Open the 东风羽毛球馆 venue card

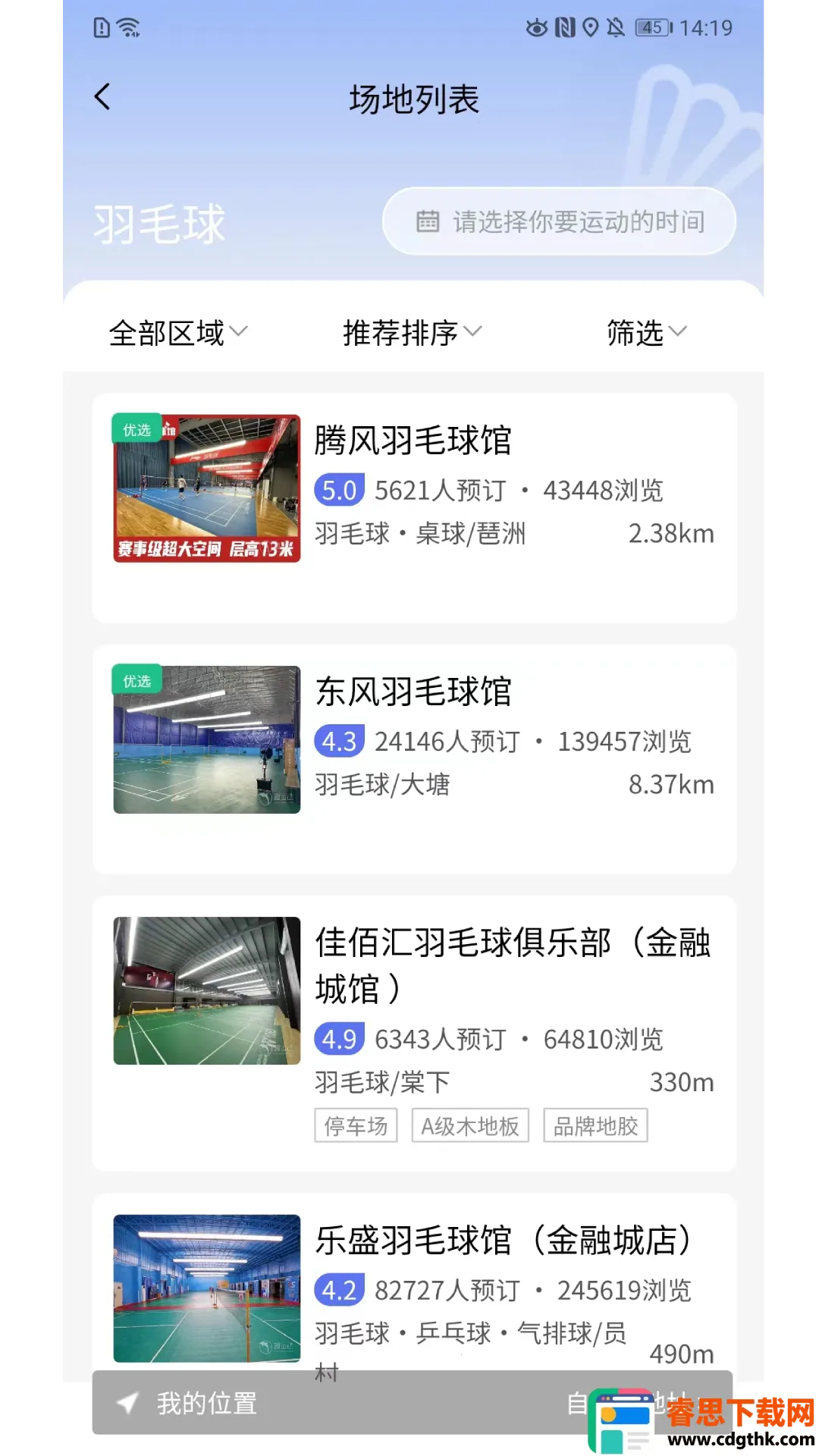(x=414, y=758)
